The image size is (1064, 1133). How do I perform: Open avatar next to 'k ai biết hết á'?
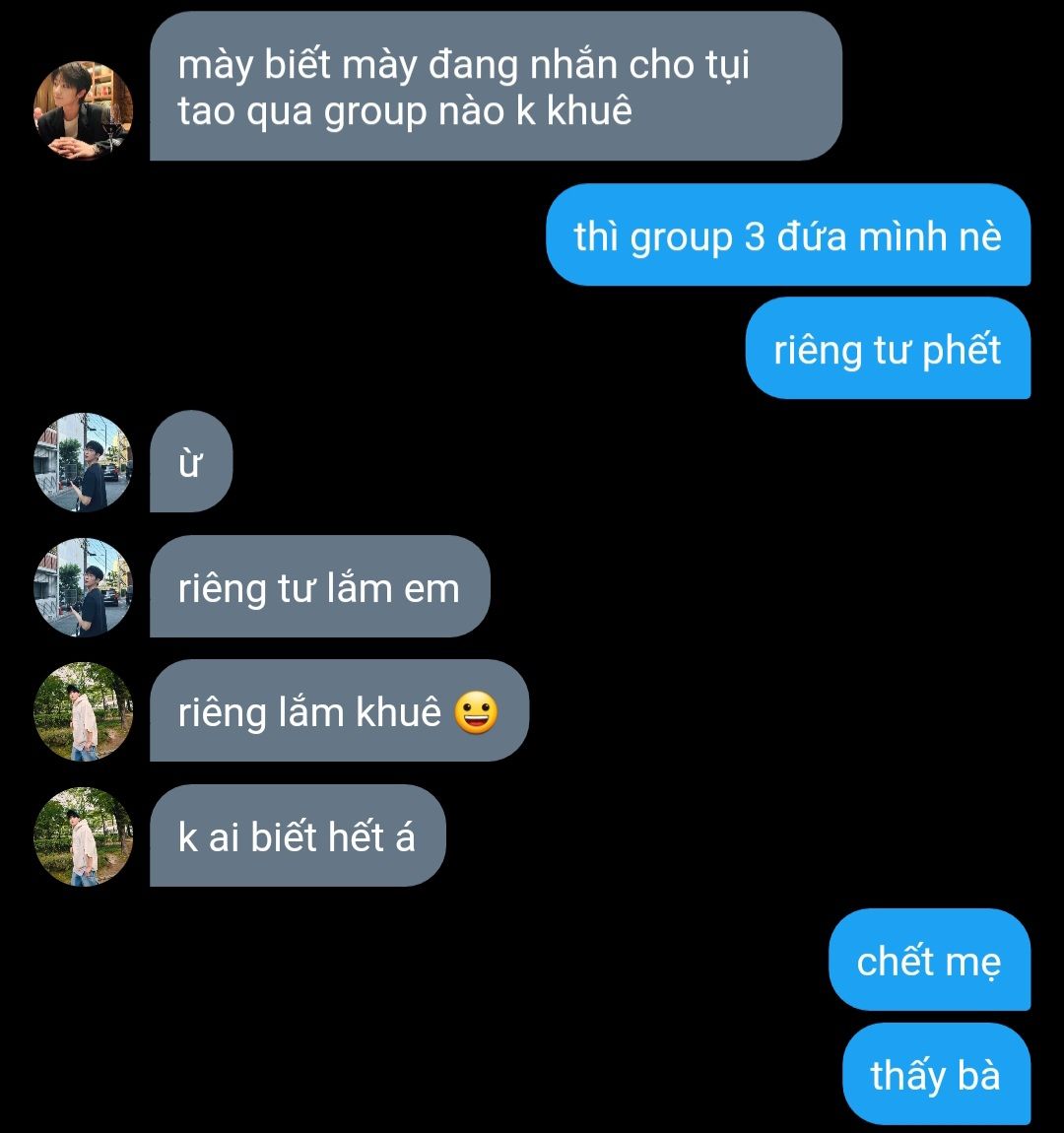83,835
